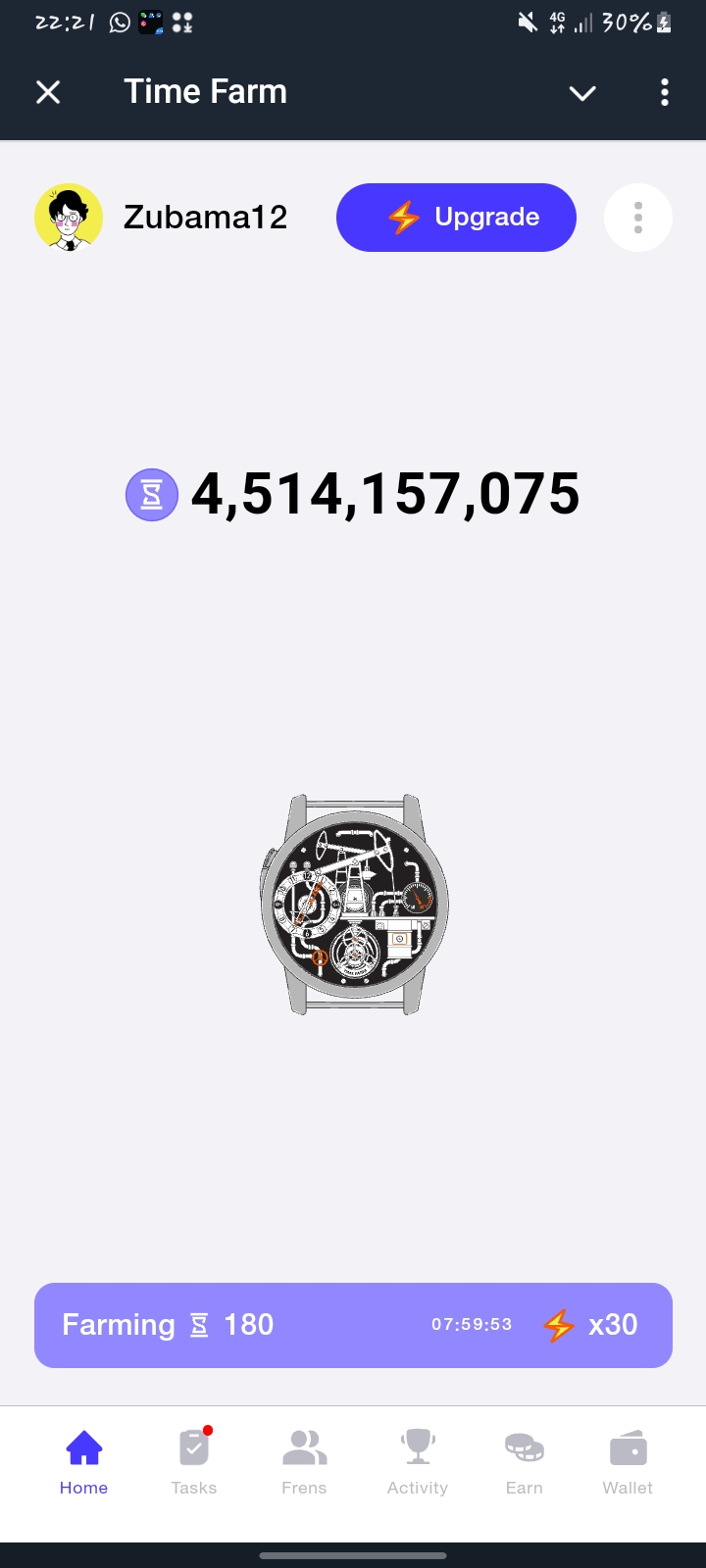Image resolution: width=706 pixels, height=1568 pixels.
Task: Tap the Farming progress bar
Action: click(x=353, y=1325)
